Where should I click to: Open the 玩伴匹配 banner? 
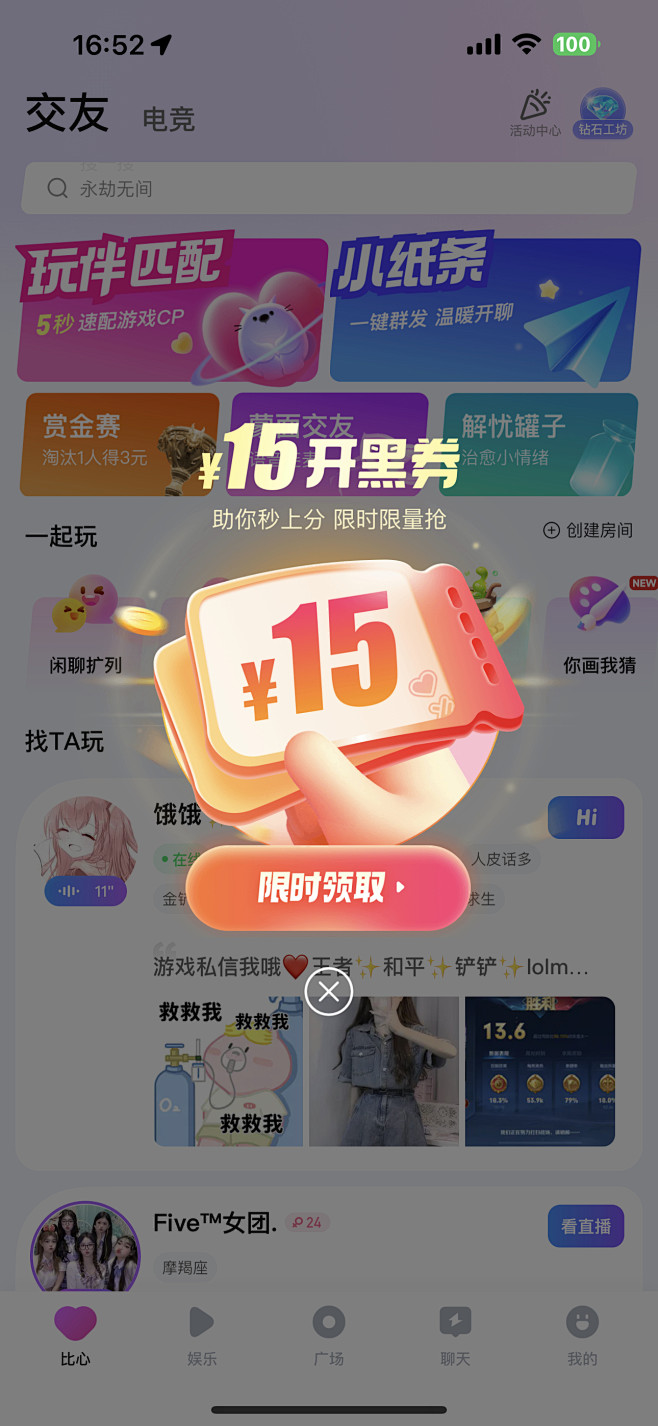(x=171, y=308)
